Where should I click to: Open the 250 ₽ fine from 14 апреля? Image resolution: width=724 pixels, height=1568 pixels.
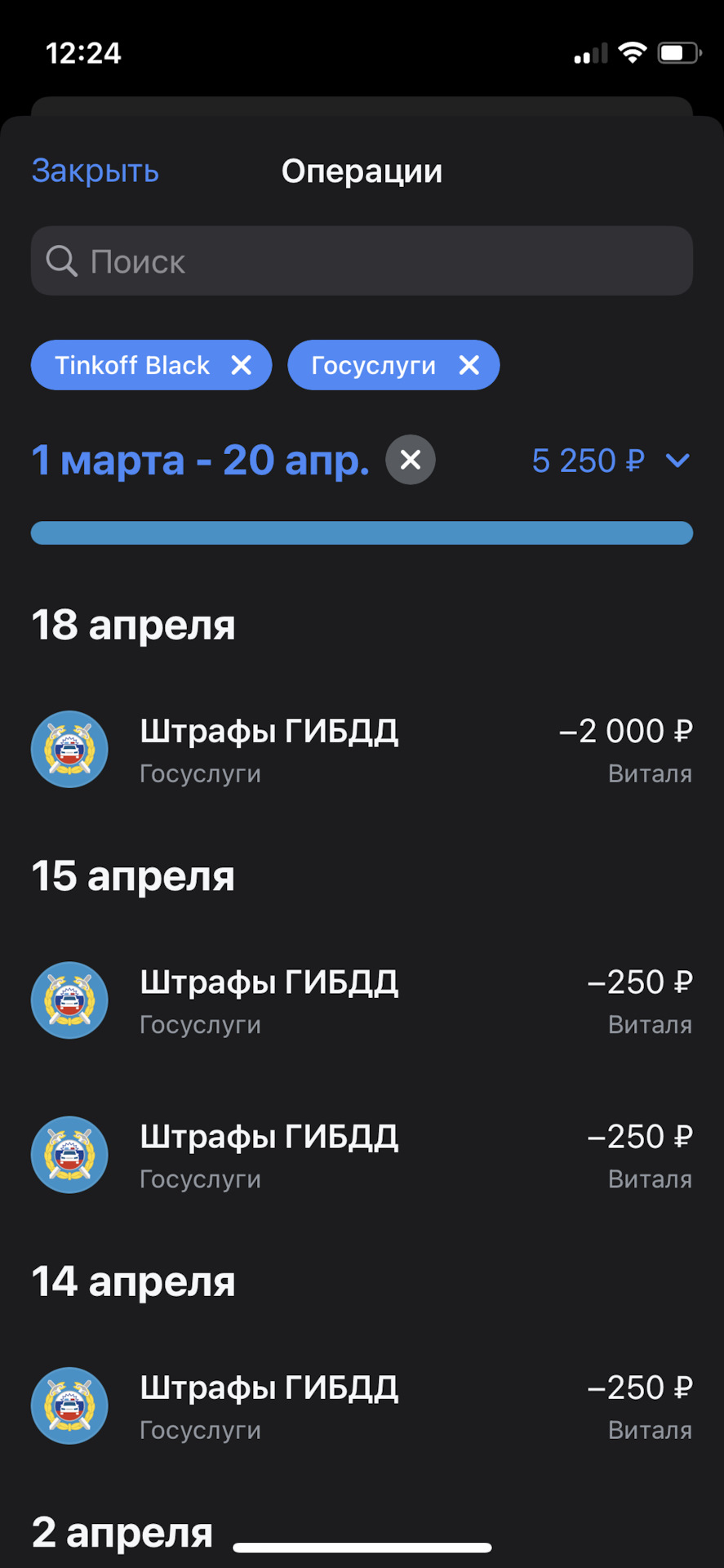point(362,1406)
